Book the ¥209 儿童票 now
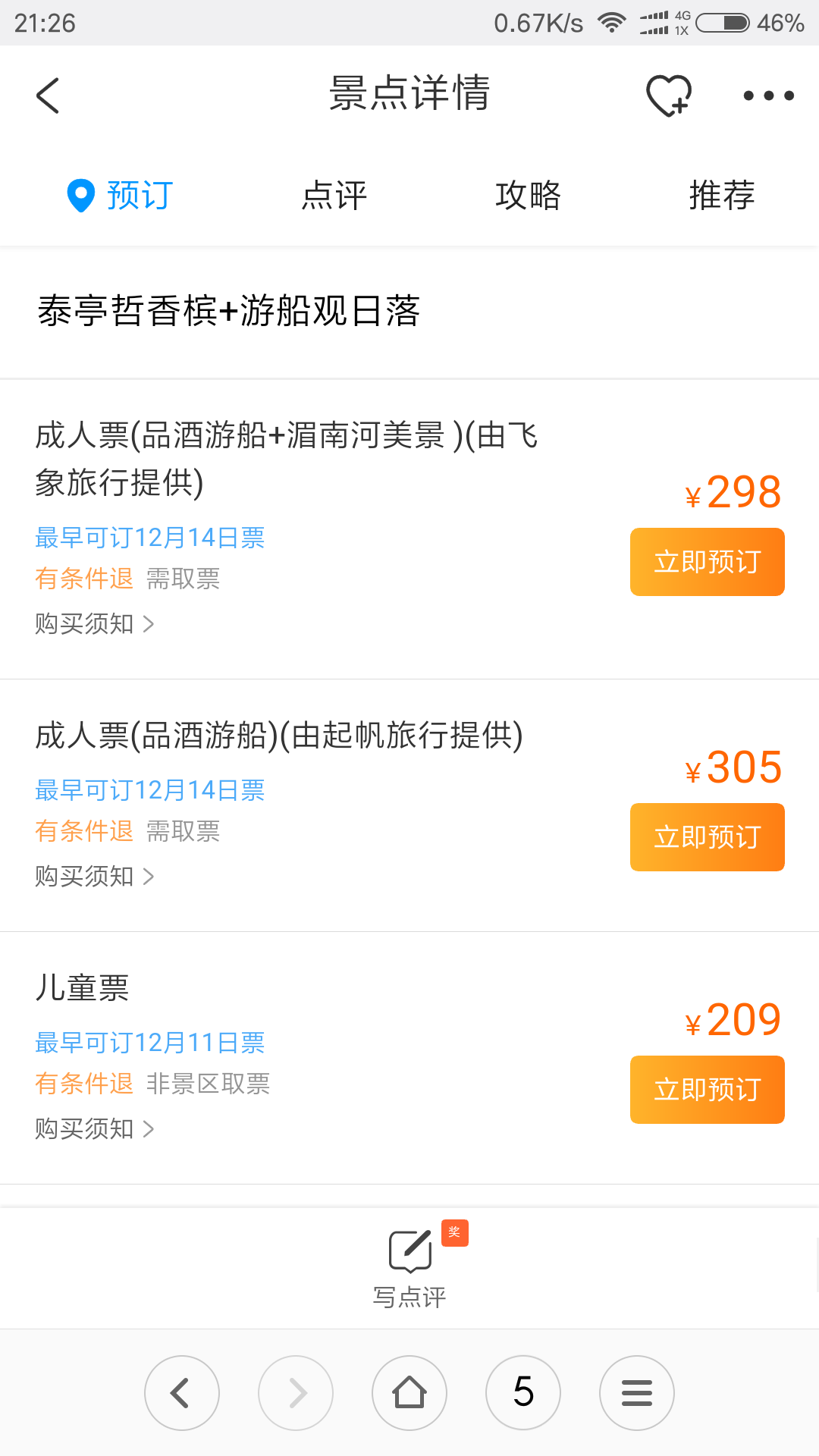This screenshot has width=819, height=1456. tap(707, 1090)
